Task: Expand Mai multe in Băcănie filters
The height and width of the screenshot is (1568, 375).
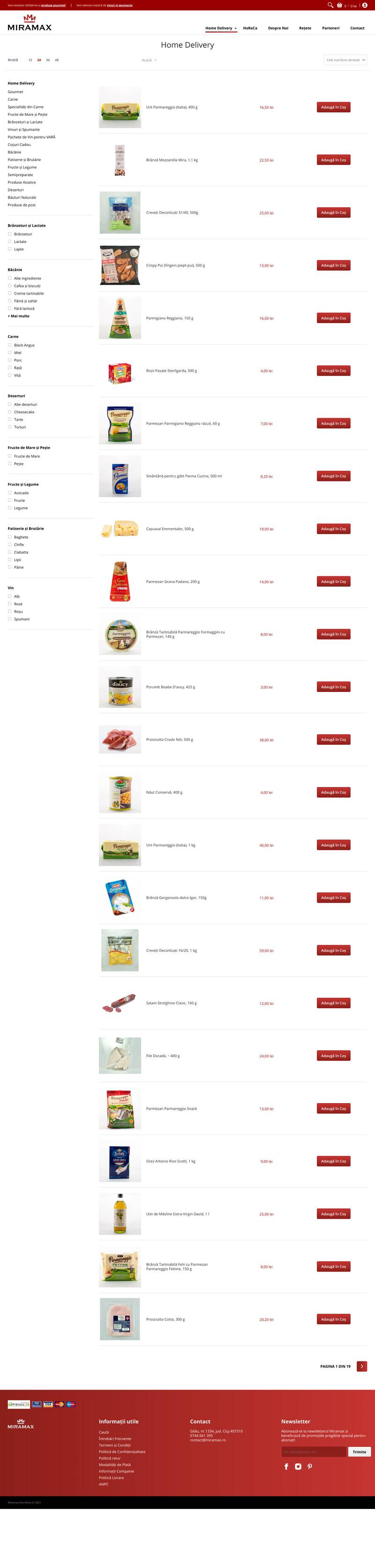Action: coord(18,316)
